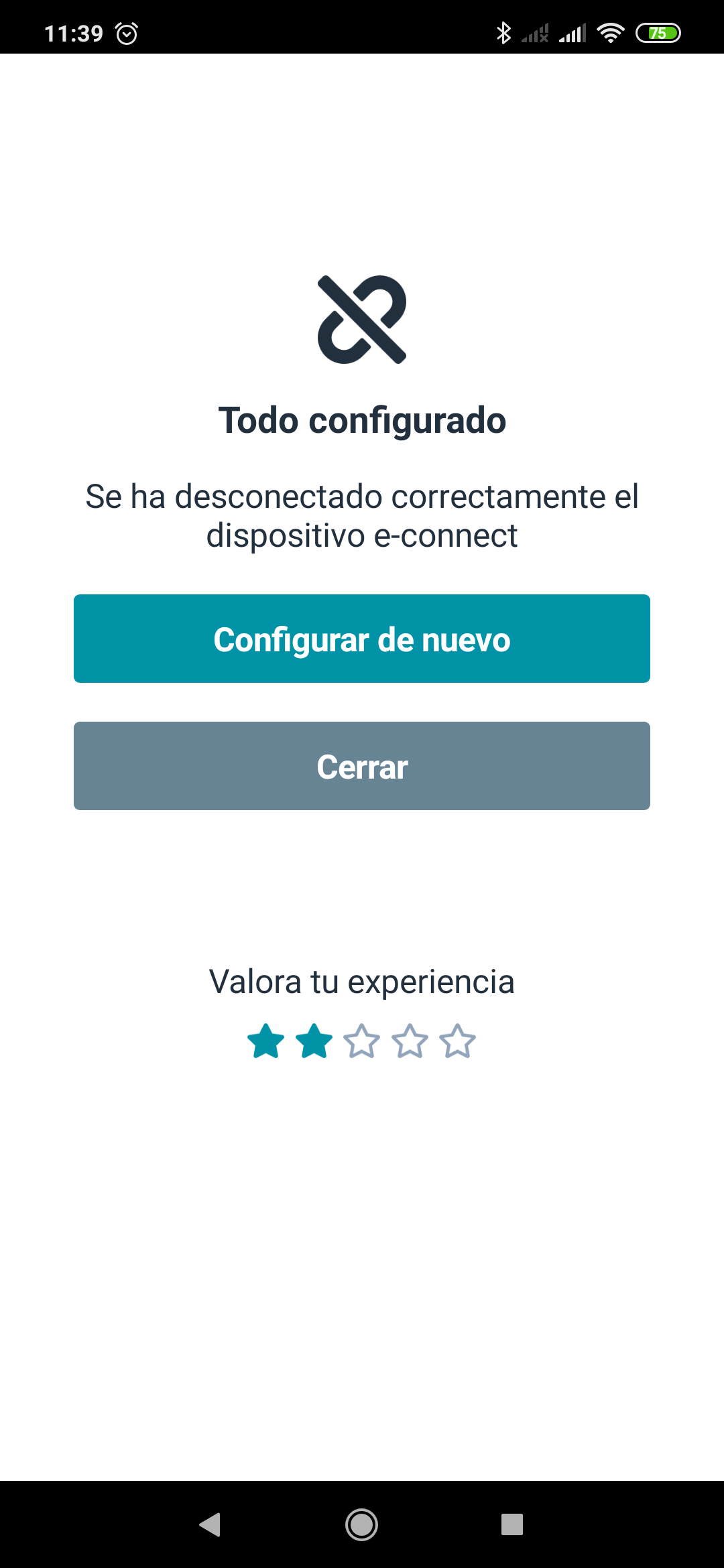Rate the experience with one star
724x1568 pixels.
coord(266,1041)
